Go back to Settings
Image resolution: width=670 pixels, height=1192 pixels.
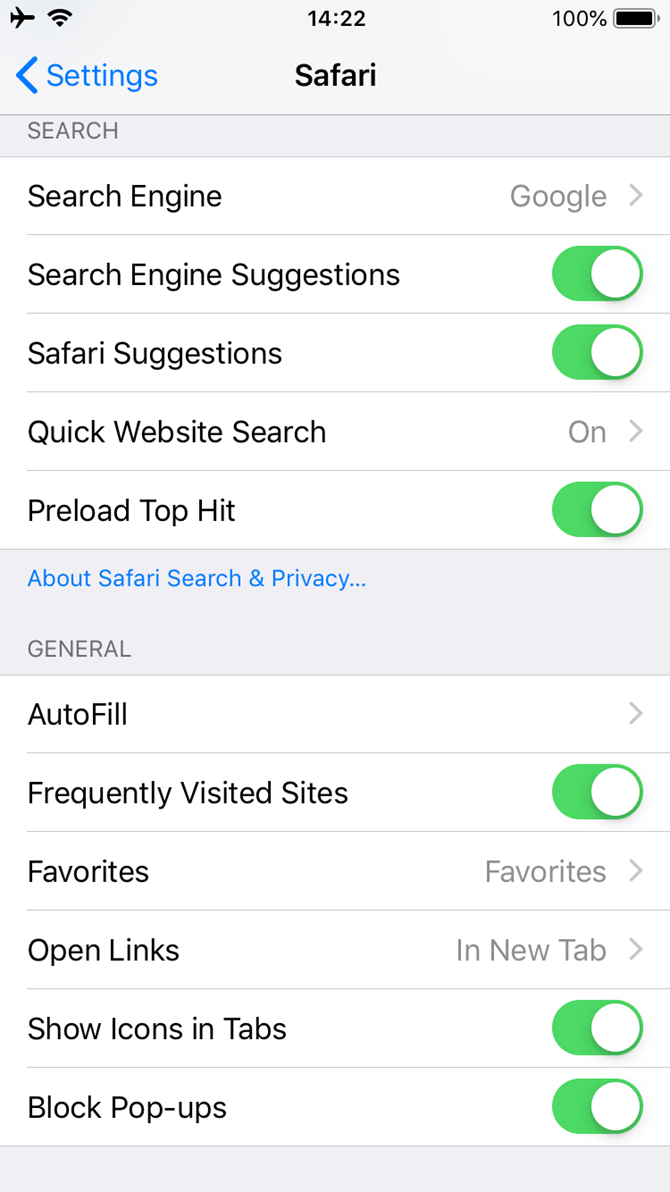pos(87,76)
